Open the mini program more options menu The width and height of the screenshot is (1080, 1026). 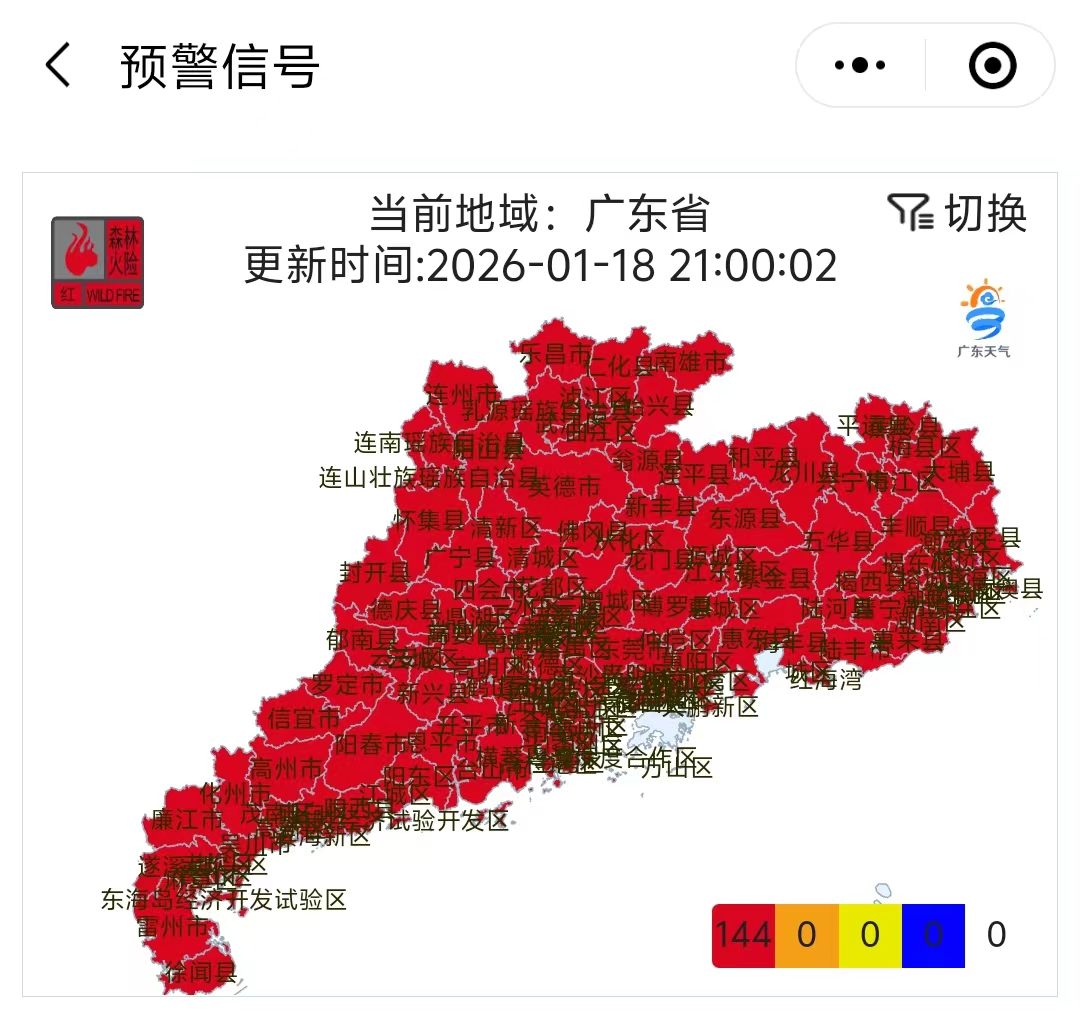[x=860, y=66]
